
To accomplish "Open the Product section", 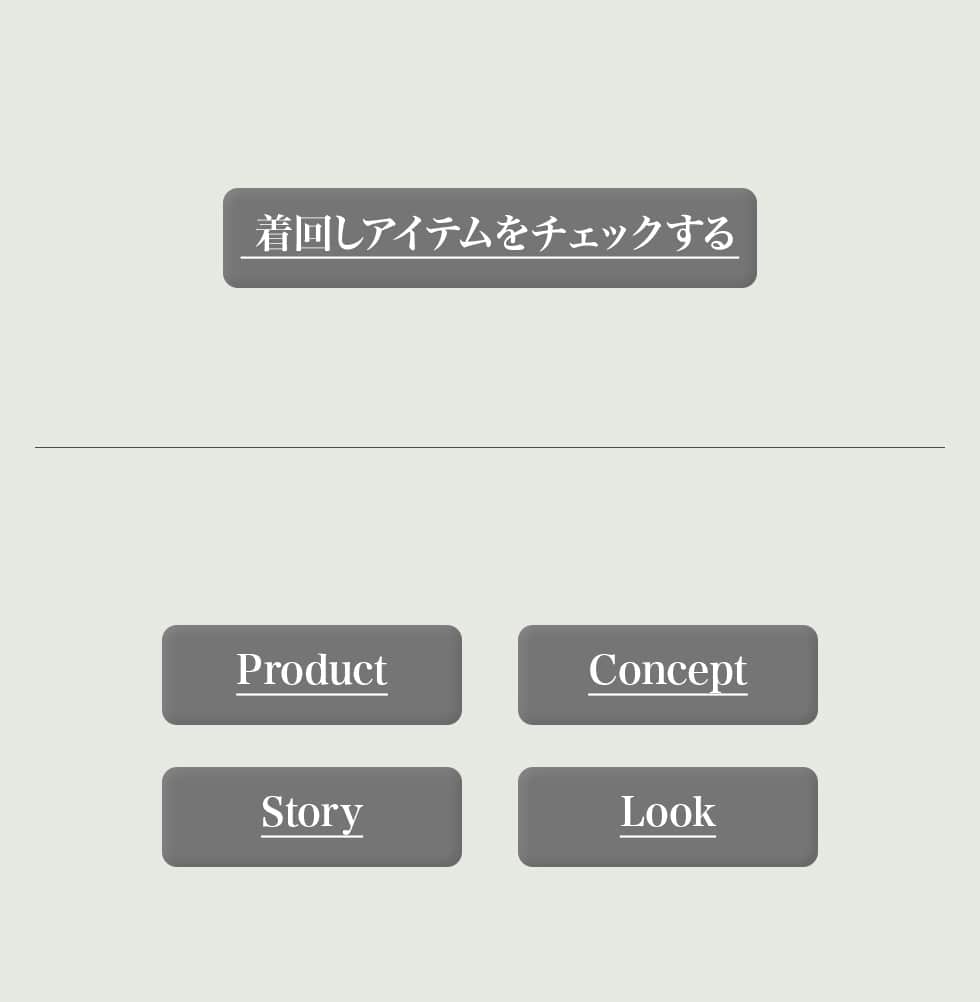I will (x=312, y=674).
